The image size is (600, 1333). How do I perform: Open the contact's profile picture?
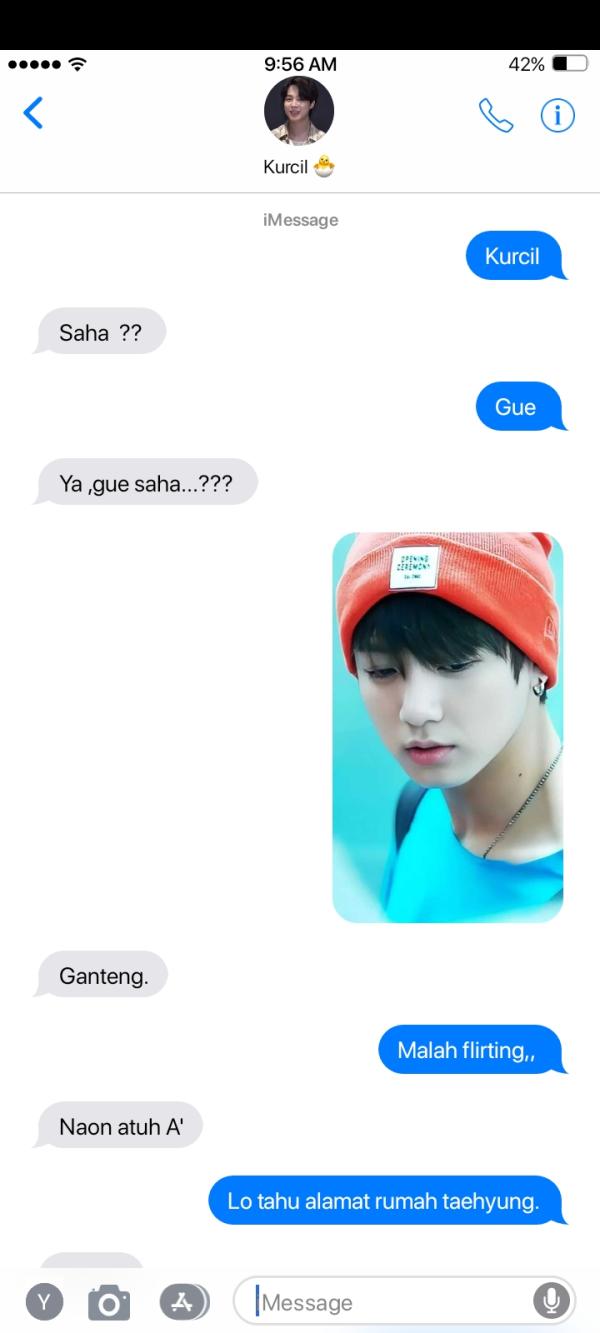tap(298, 111)
